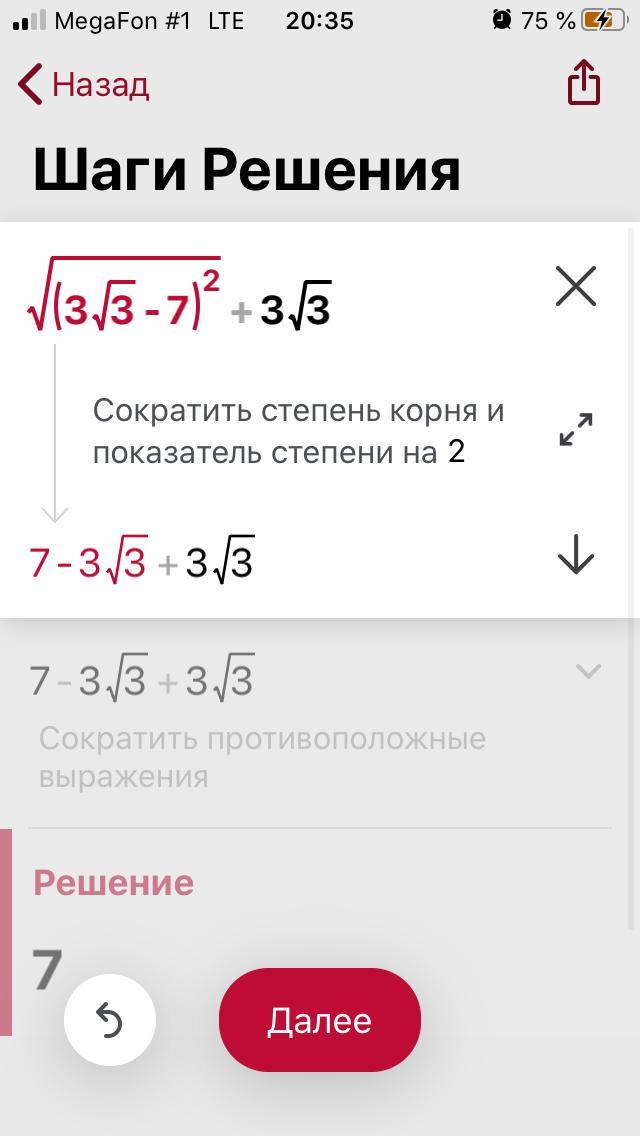Tap the undo back-step round button

pos(110,1020)
